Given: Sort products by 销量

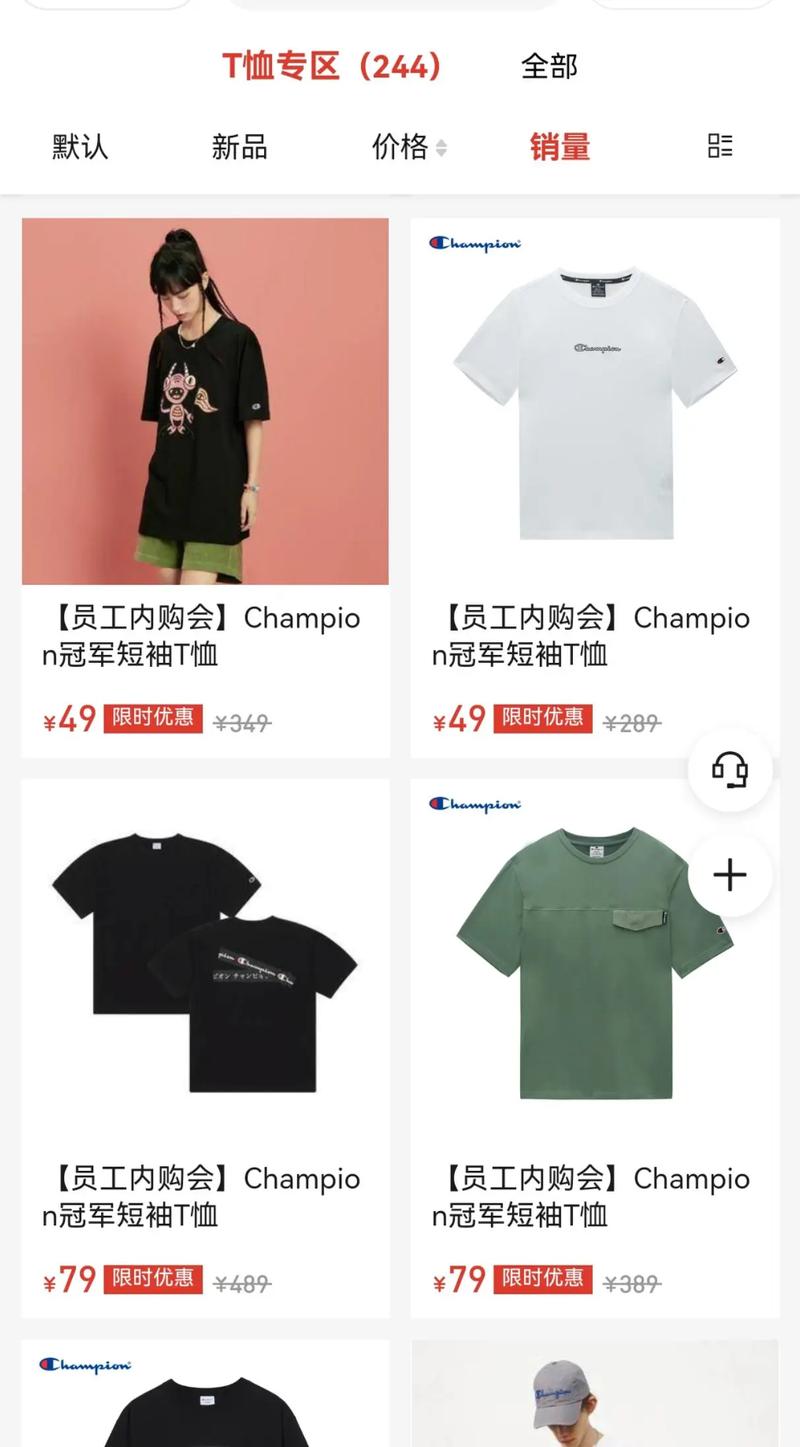Looking at the screenshot, I should 560,147.
